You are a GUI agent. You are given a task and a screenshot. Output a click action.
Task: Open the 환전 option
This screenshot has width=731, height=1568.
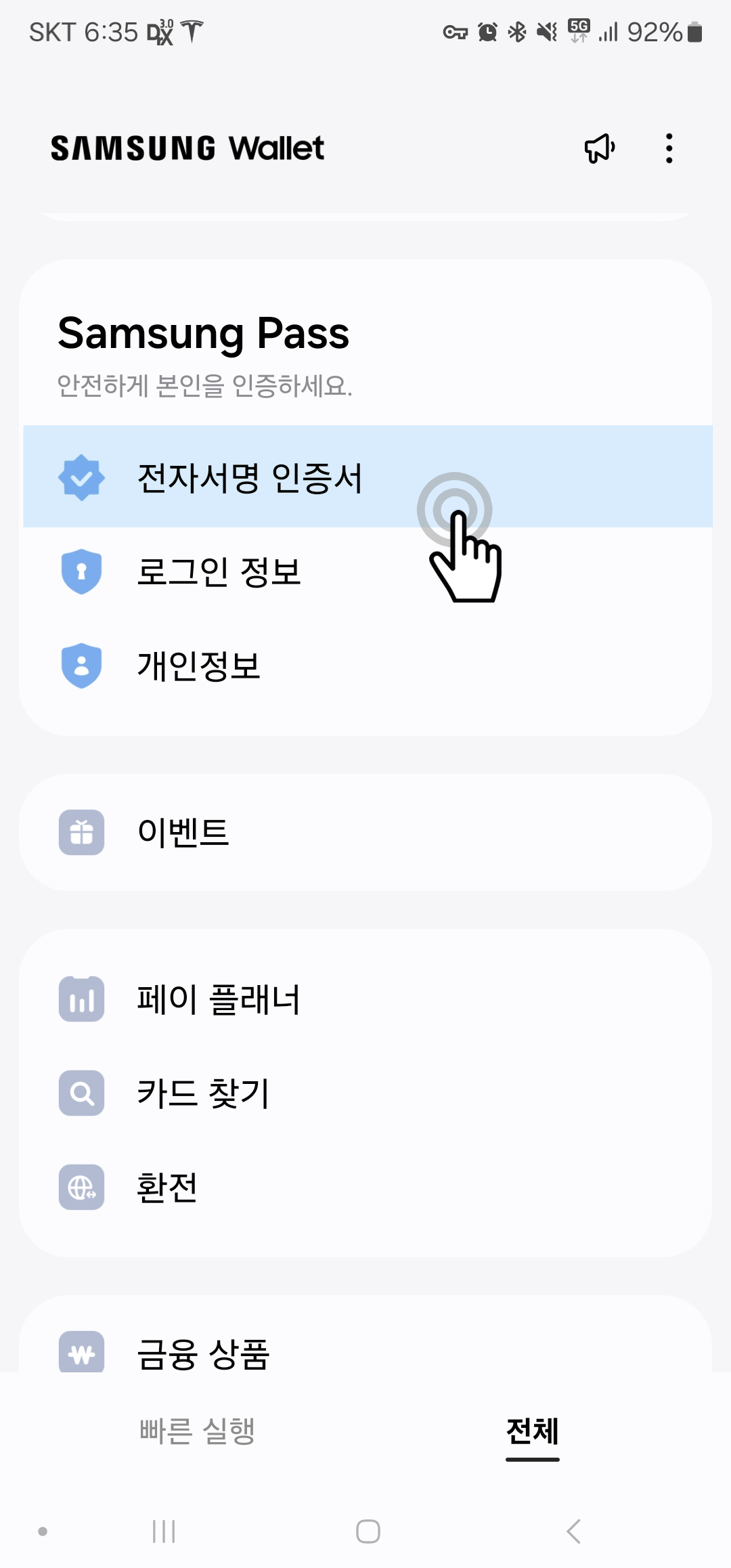[365, 1187]
